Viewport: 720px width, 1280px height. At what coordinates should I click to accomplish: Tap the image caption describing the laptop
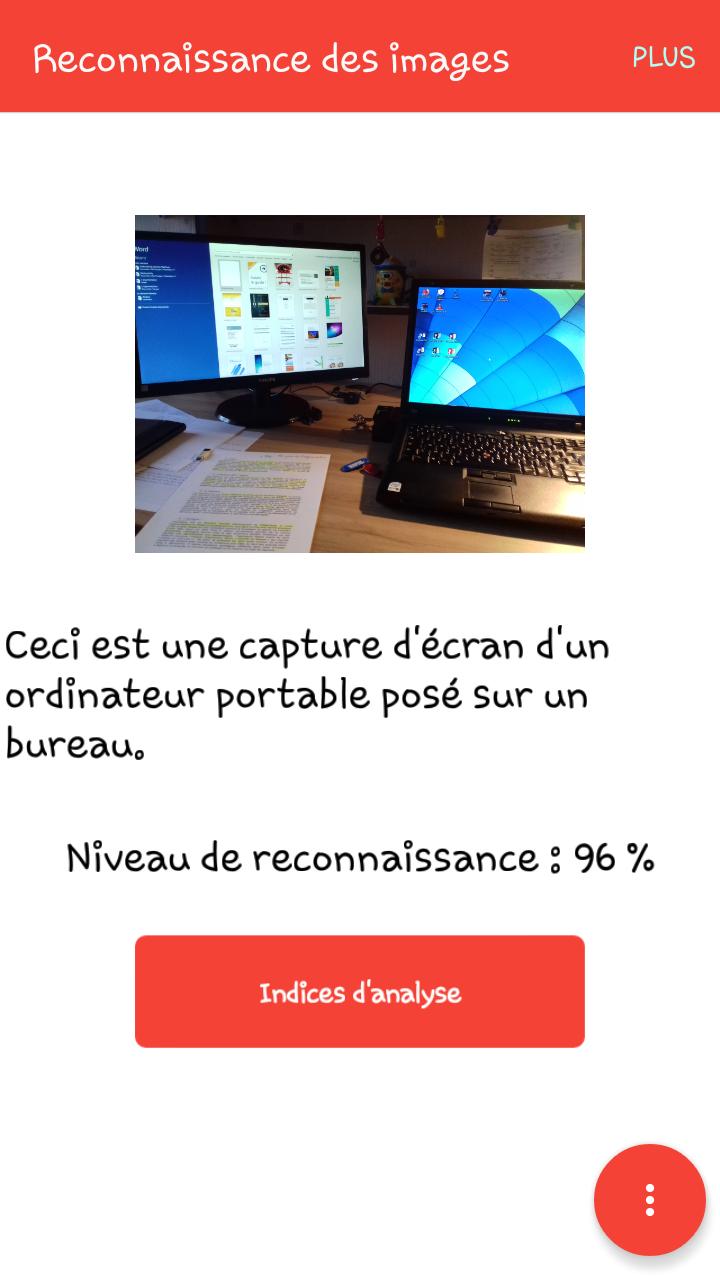tap(307, 694)
